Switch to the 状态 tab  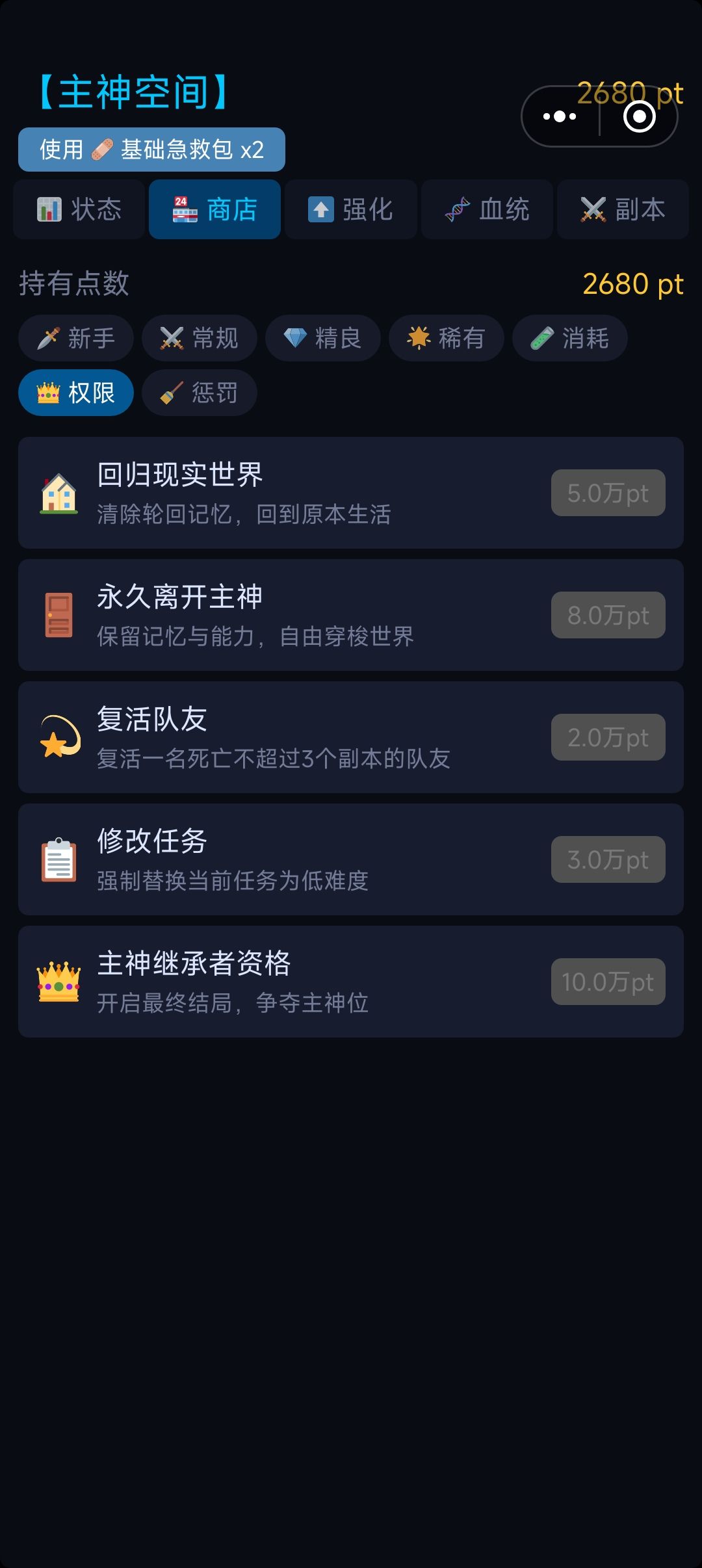tap(79, 209)
